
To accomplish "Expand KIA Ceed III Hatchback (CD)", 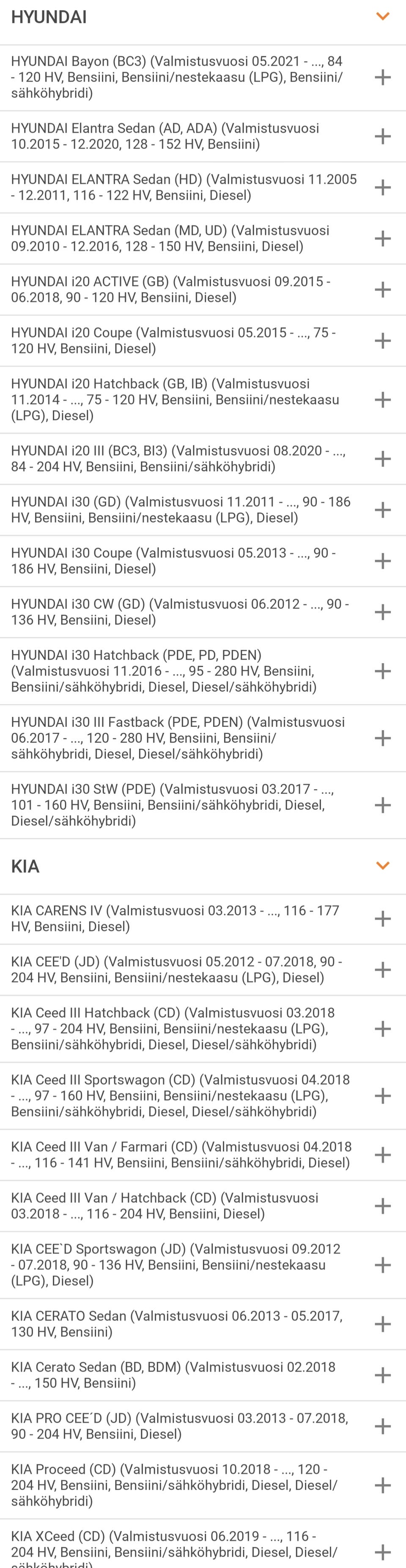I will pyautogui.click(x=382, y=1029).
